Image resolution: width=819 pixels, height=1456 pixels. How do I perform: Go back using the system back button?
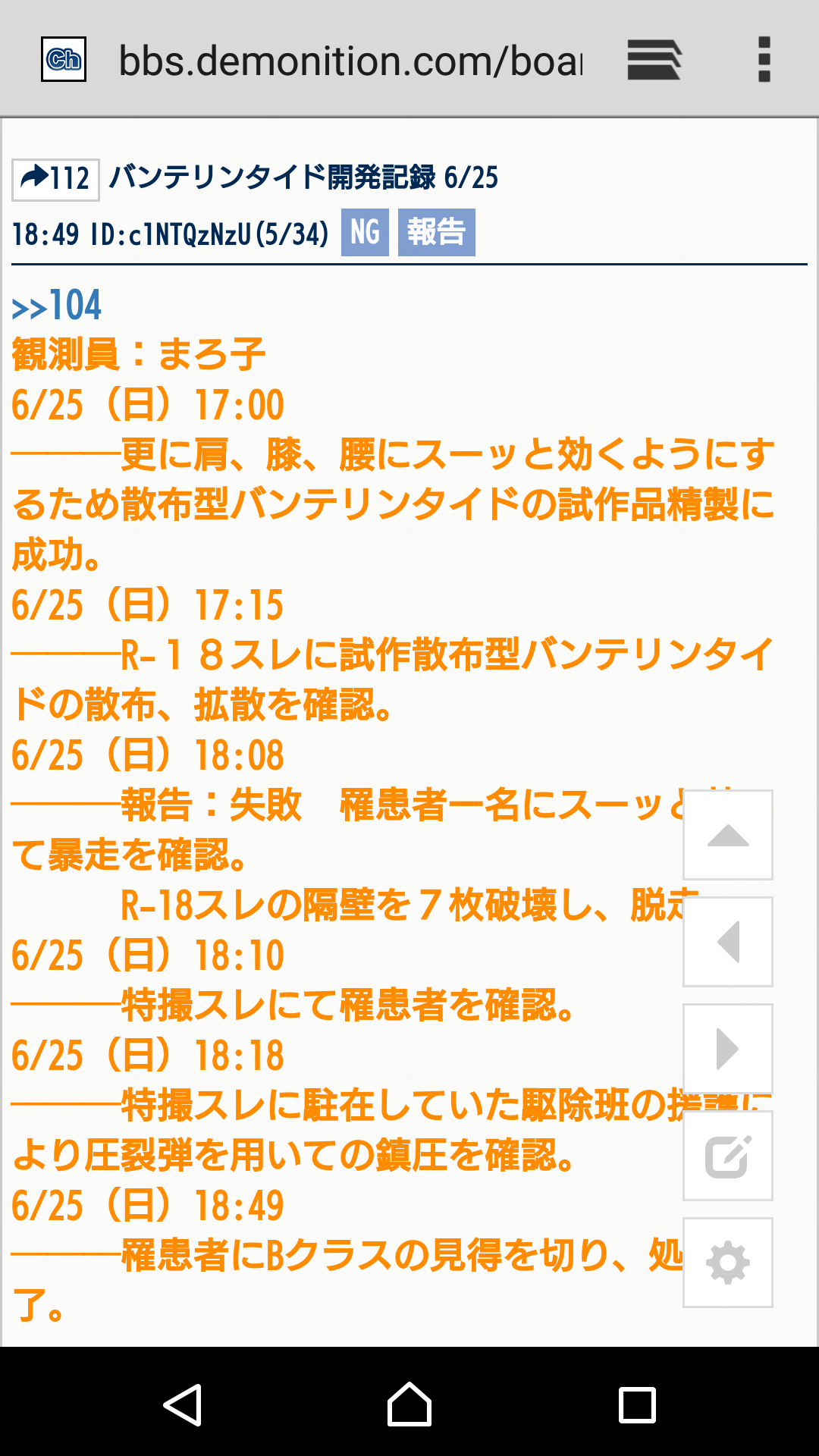coord(183,1404)
